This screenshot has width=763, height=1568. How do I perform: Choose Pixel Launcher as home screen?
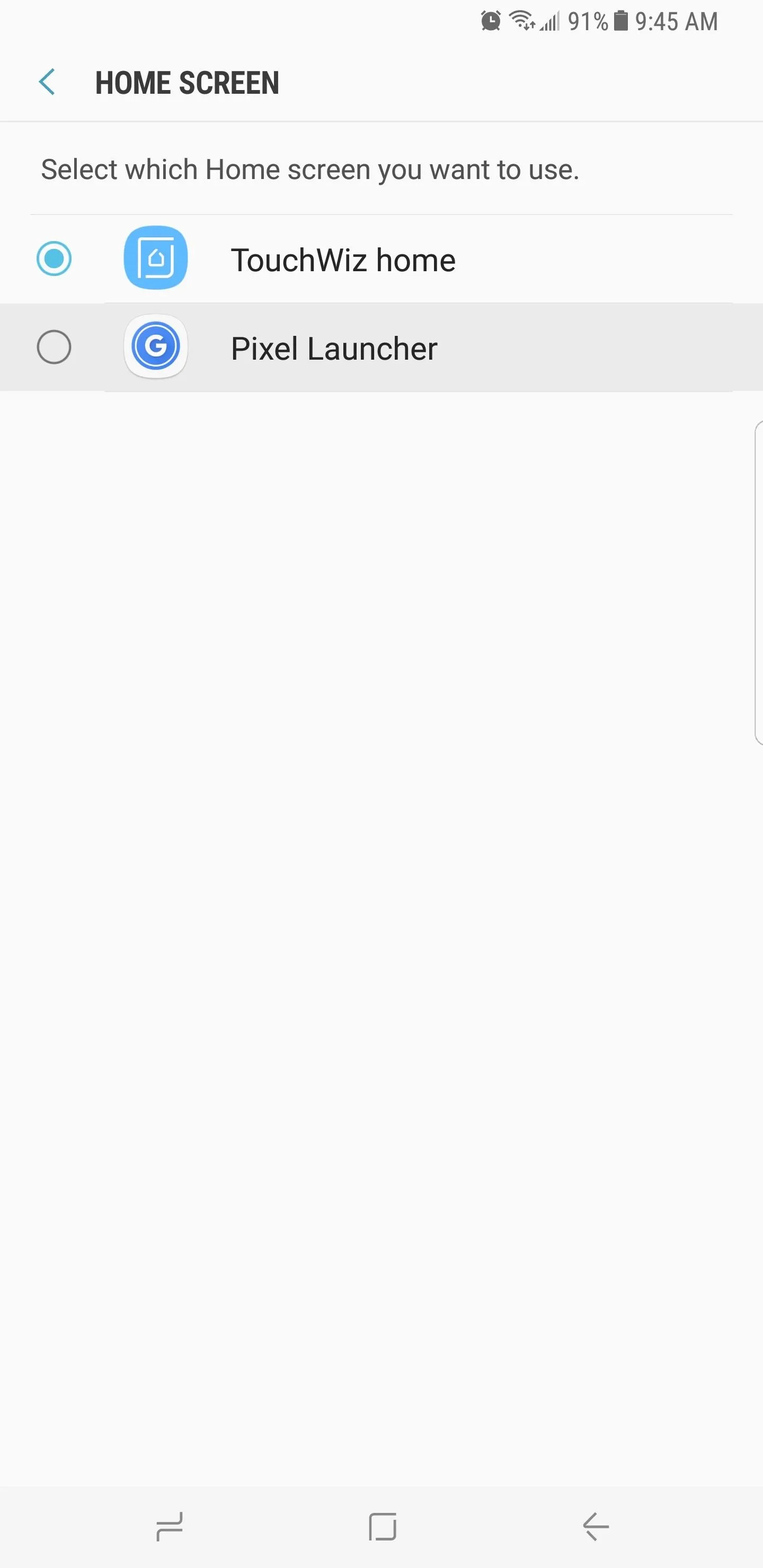381,348
